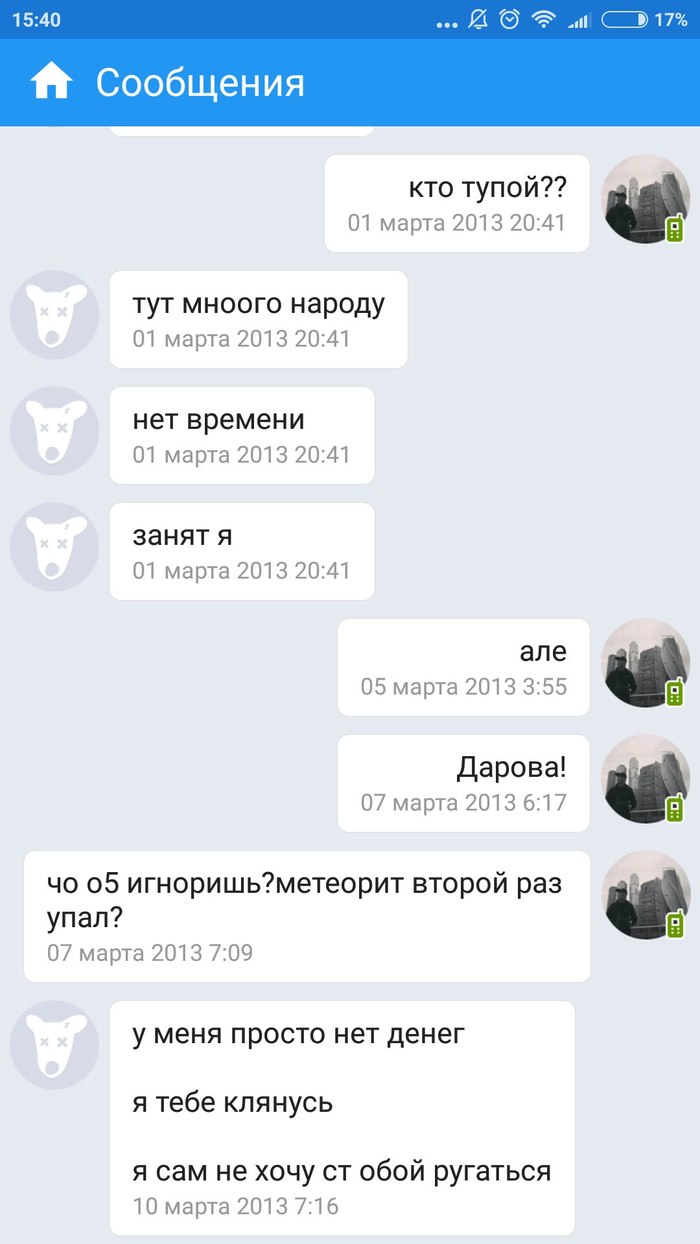Open sender avatar next to "кто тупой??"
Viewport: 700px width, 1244px height.
click(645, 199)
